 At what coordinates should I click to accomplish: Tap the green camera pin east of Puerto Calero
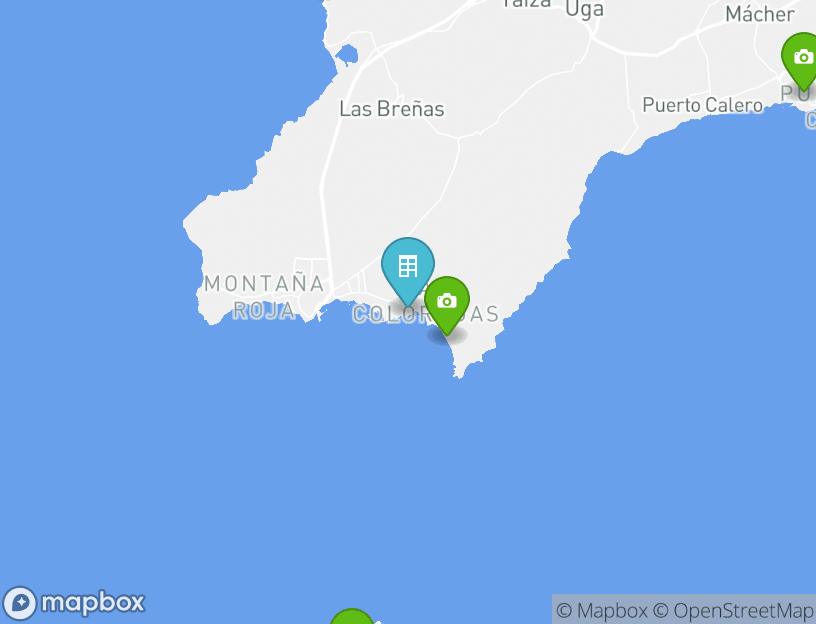click(802, 58)
